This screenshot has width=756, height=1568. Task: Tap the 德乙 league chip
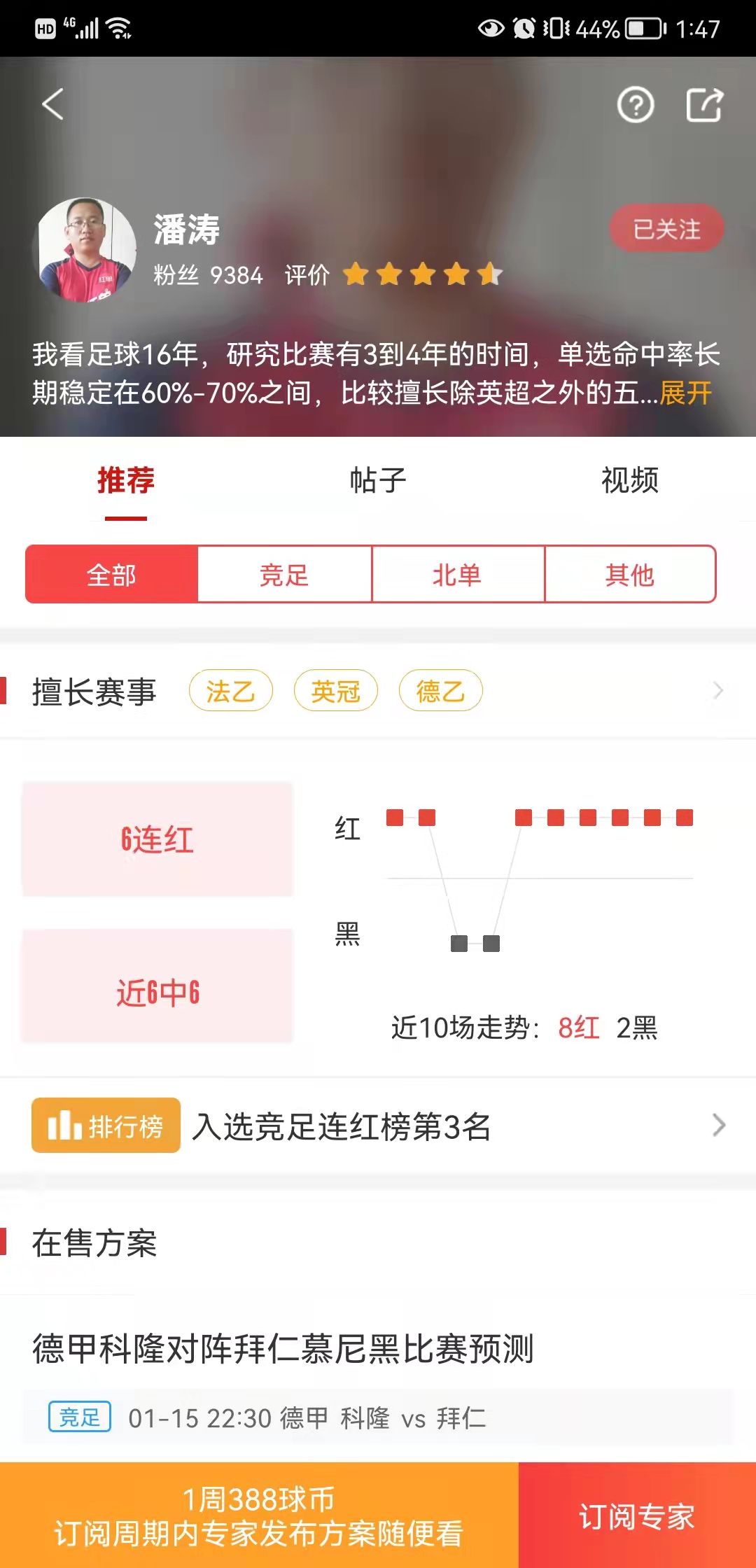coord(440,691)
